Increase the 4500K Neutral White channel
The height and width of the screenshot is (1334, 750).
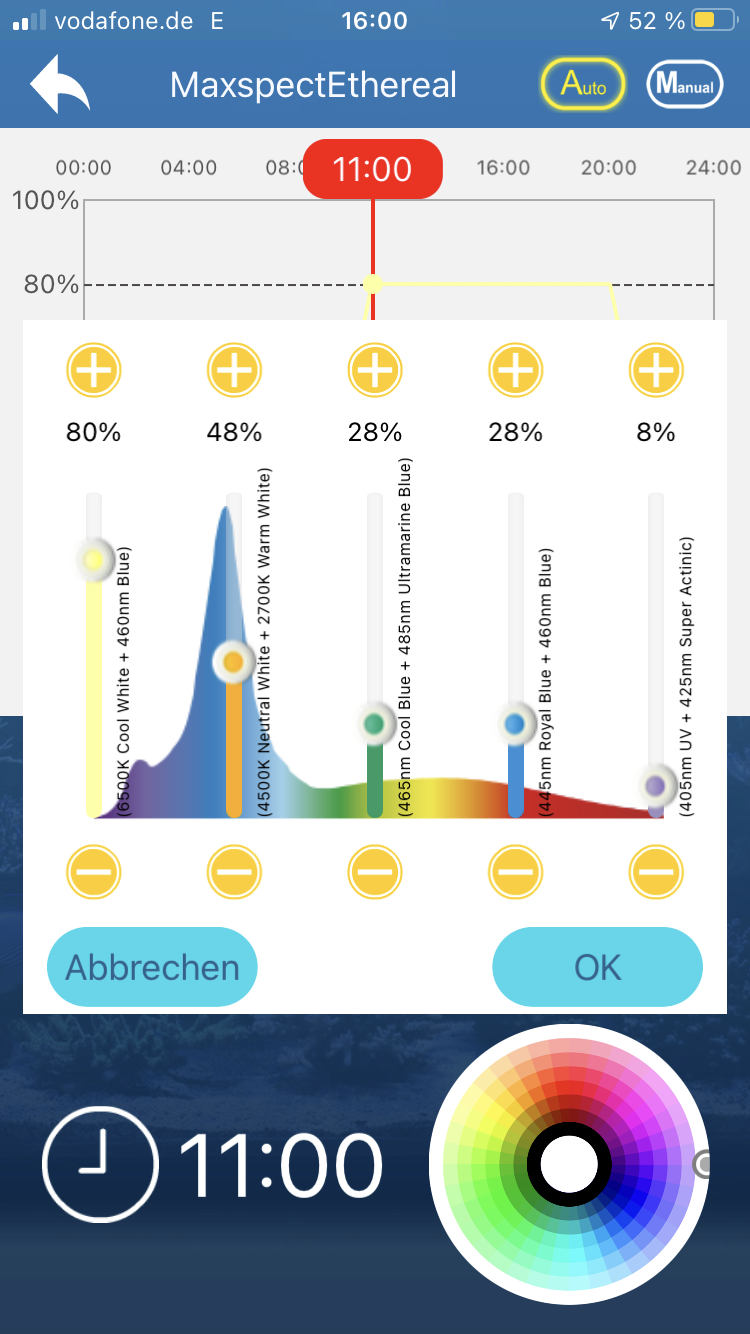click(x=234, y=371)
